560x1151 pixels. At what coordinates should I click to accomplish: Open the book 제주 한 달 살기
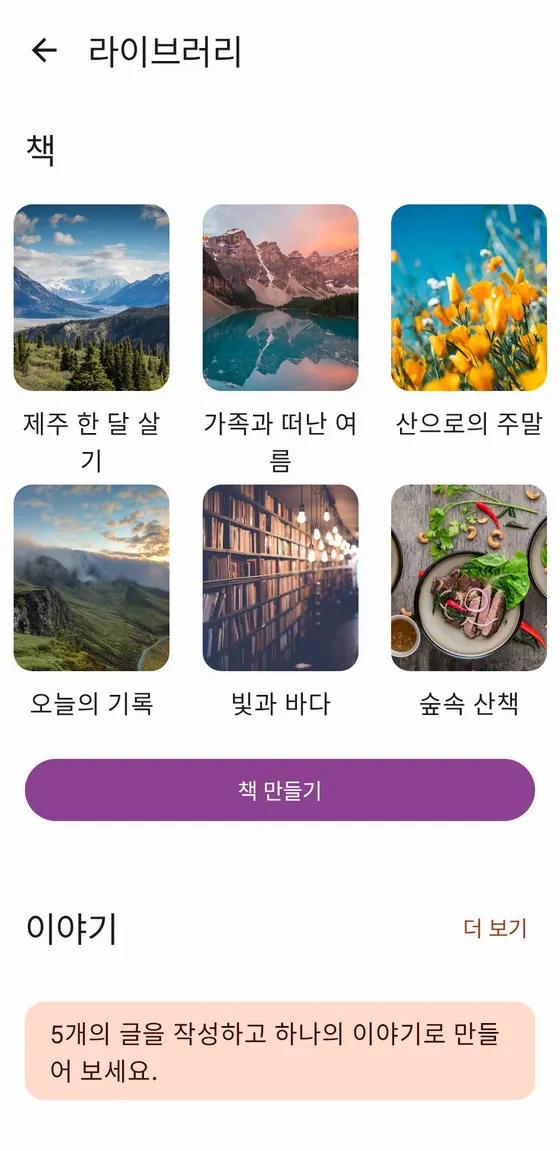[x=92, y=297]
